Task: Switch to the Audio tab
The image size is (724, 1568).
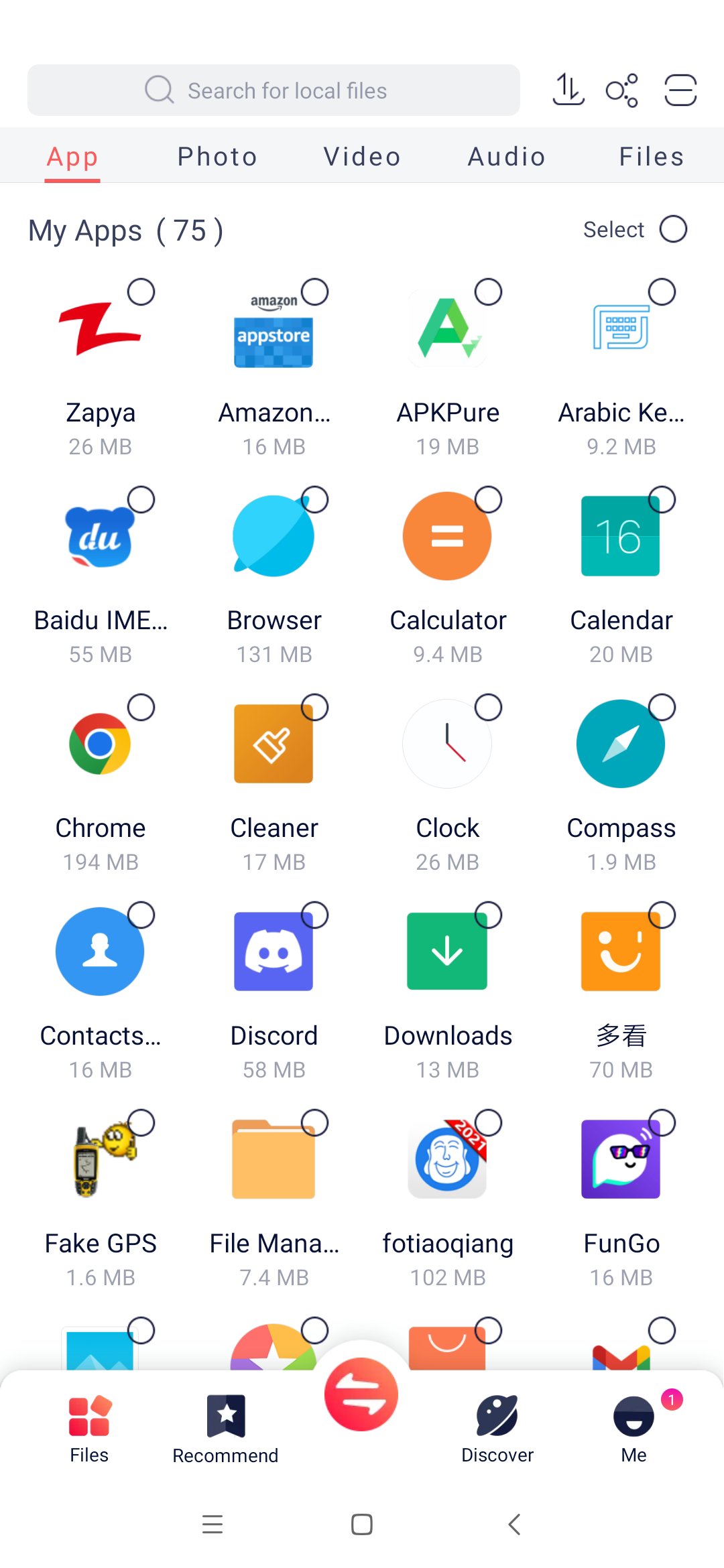Action: pyautogui.click(x=506, y=155)
